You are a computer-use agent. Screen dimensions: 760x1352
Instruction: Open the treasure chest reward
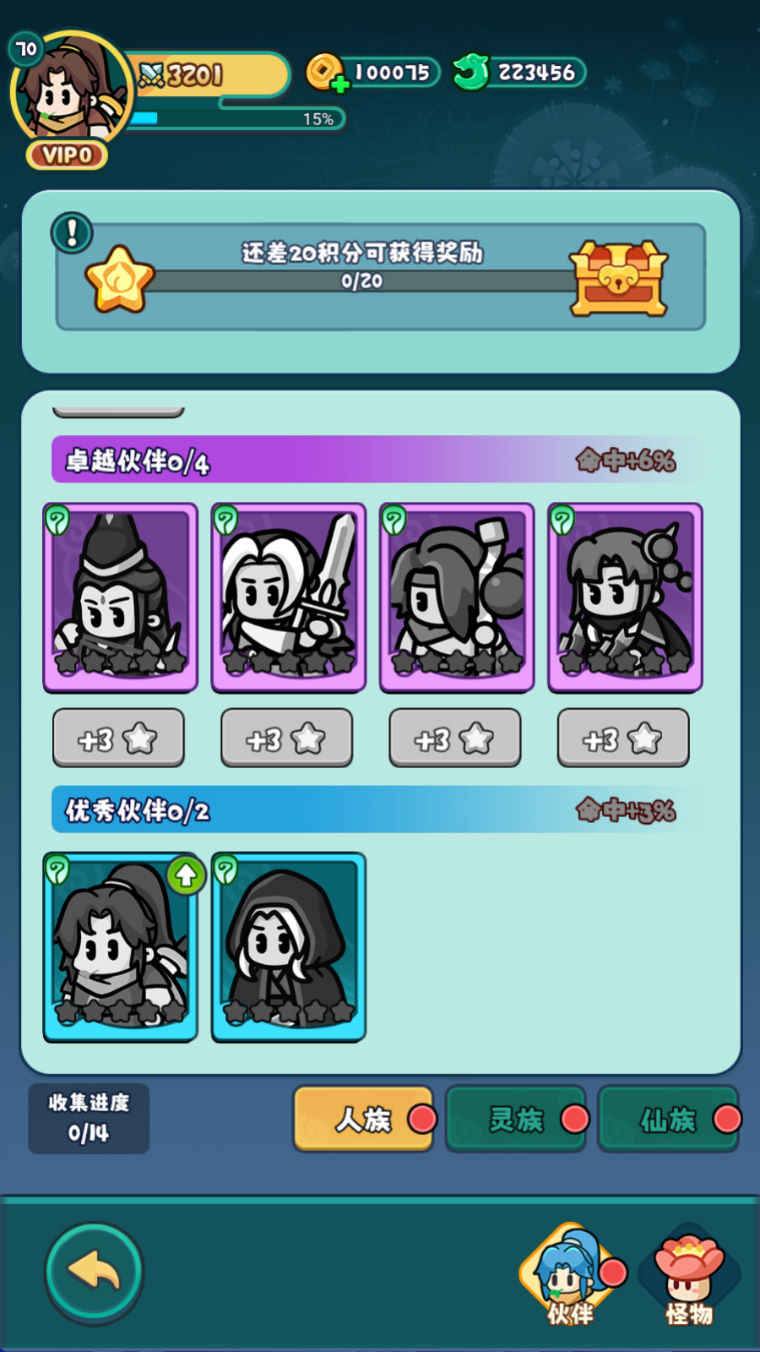point(618,277)
